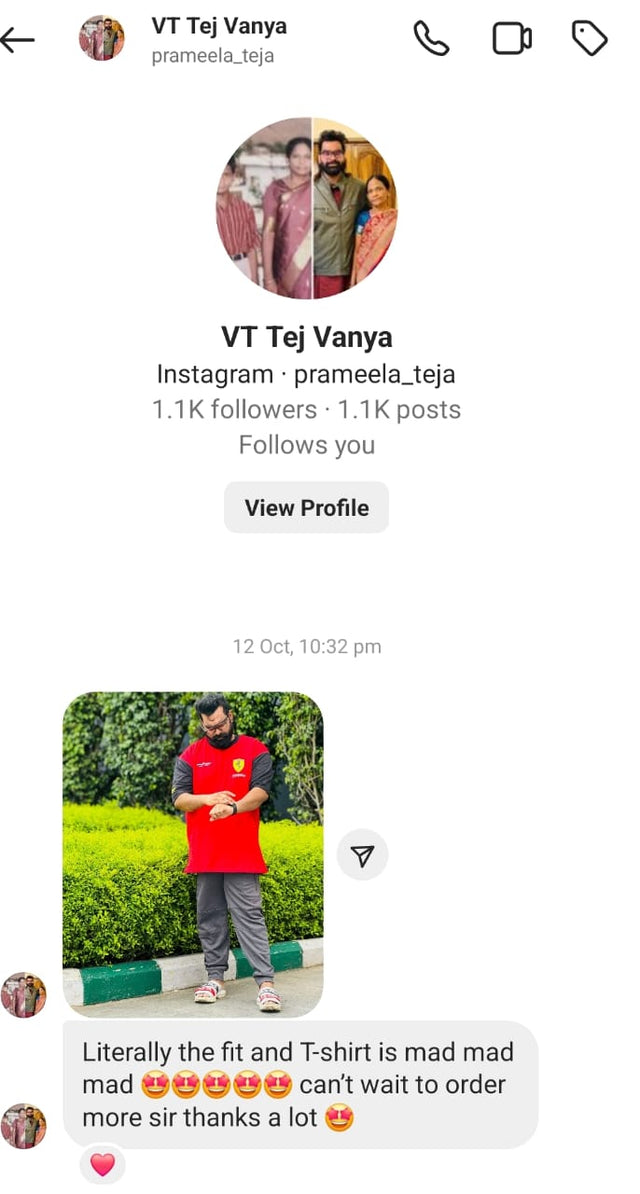Open the label tag icon
This screenshot has width=640, height=1194.
(x=589, y=39)
